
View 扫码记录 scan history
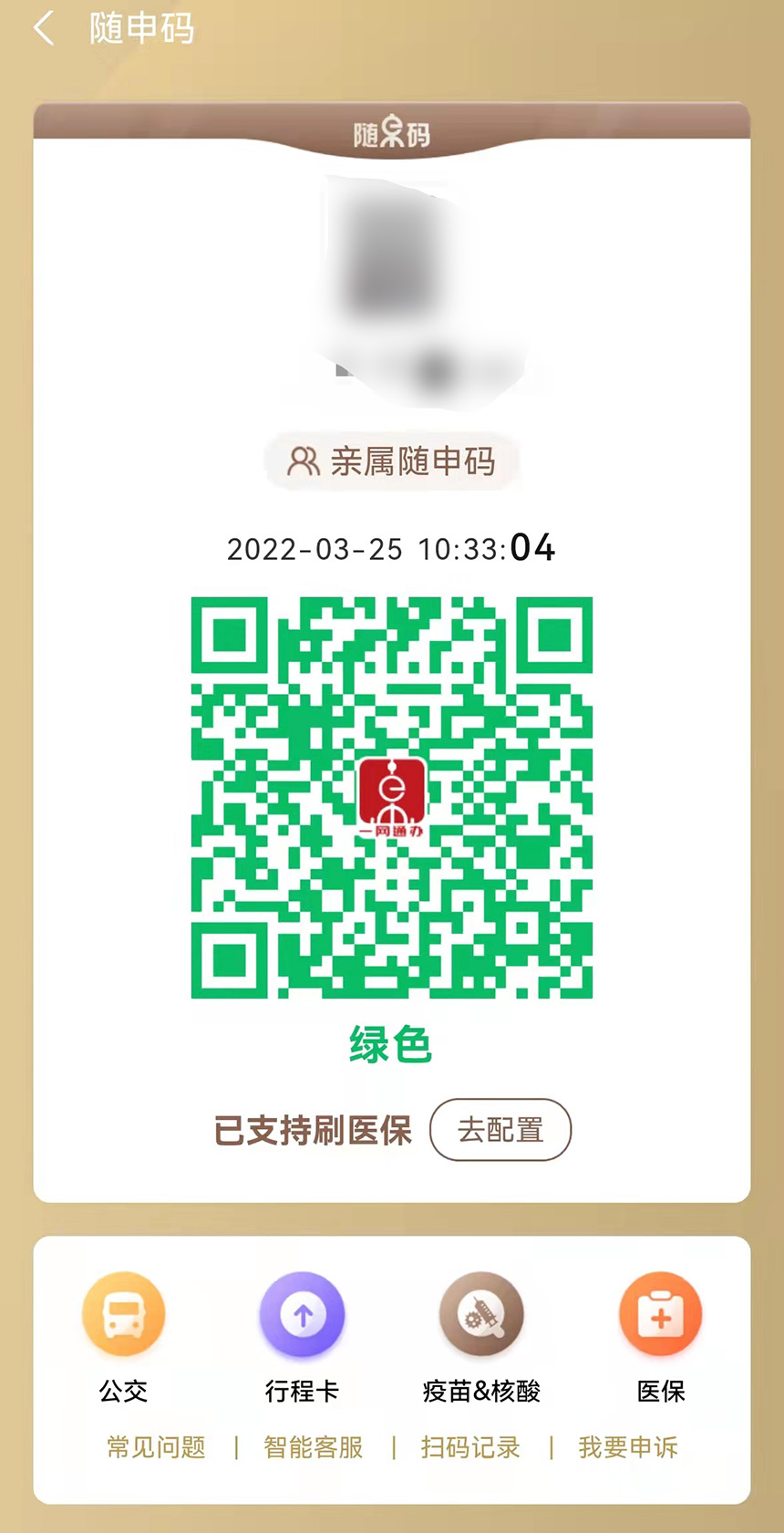tap(470, 1447)
